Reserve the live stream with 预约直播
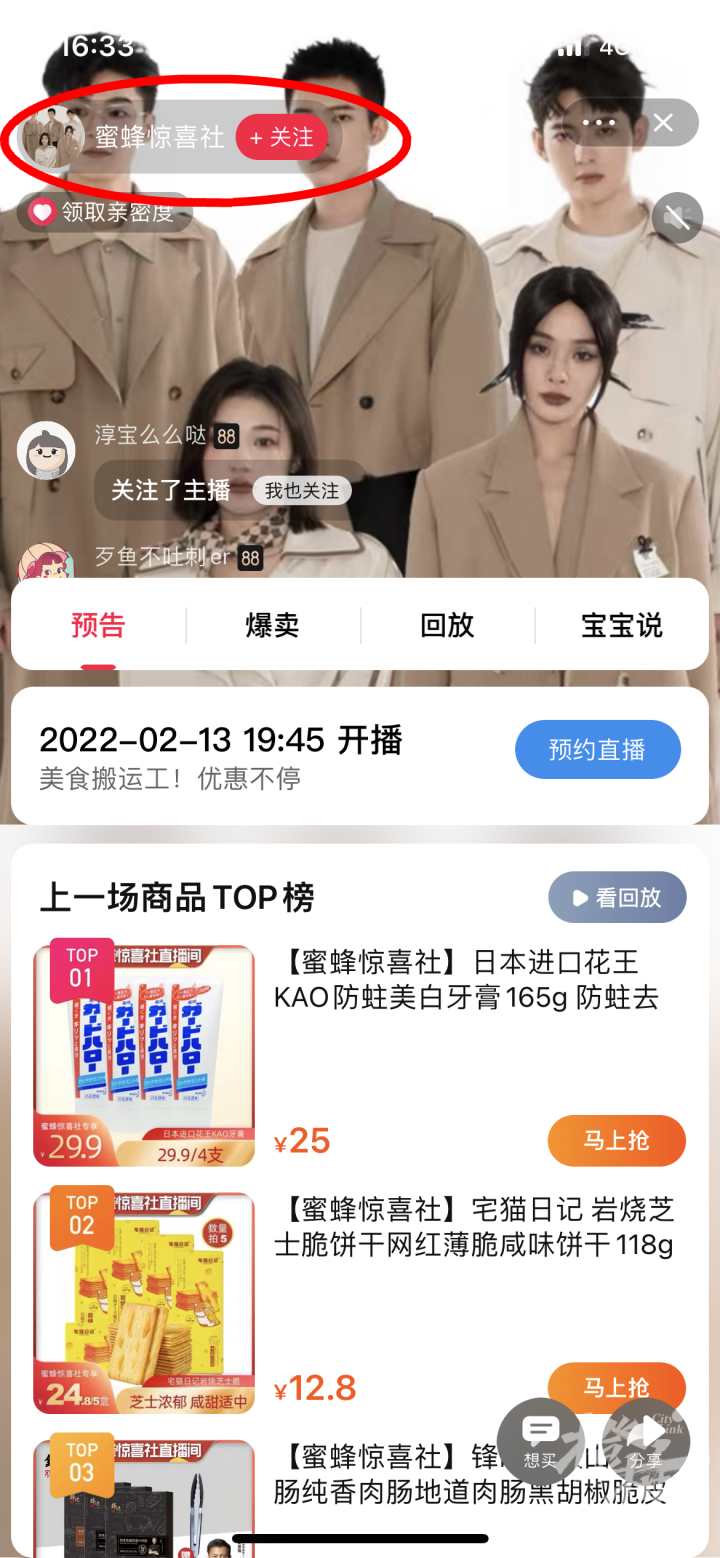 click(x=597, y=750)
